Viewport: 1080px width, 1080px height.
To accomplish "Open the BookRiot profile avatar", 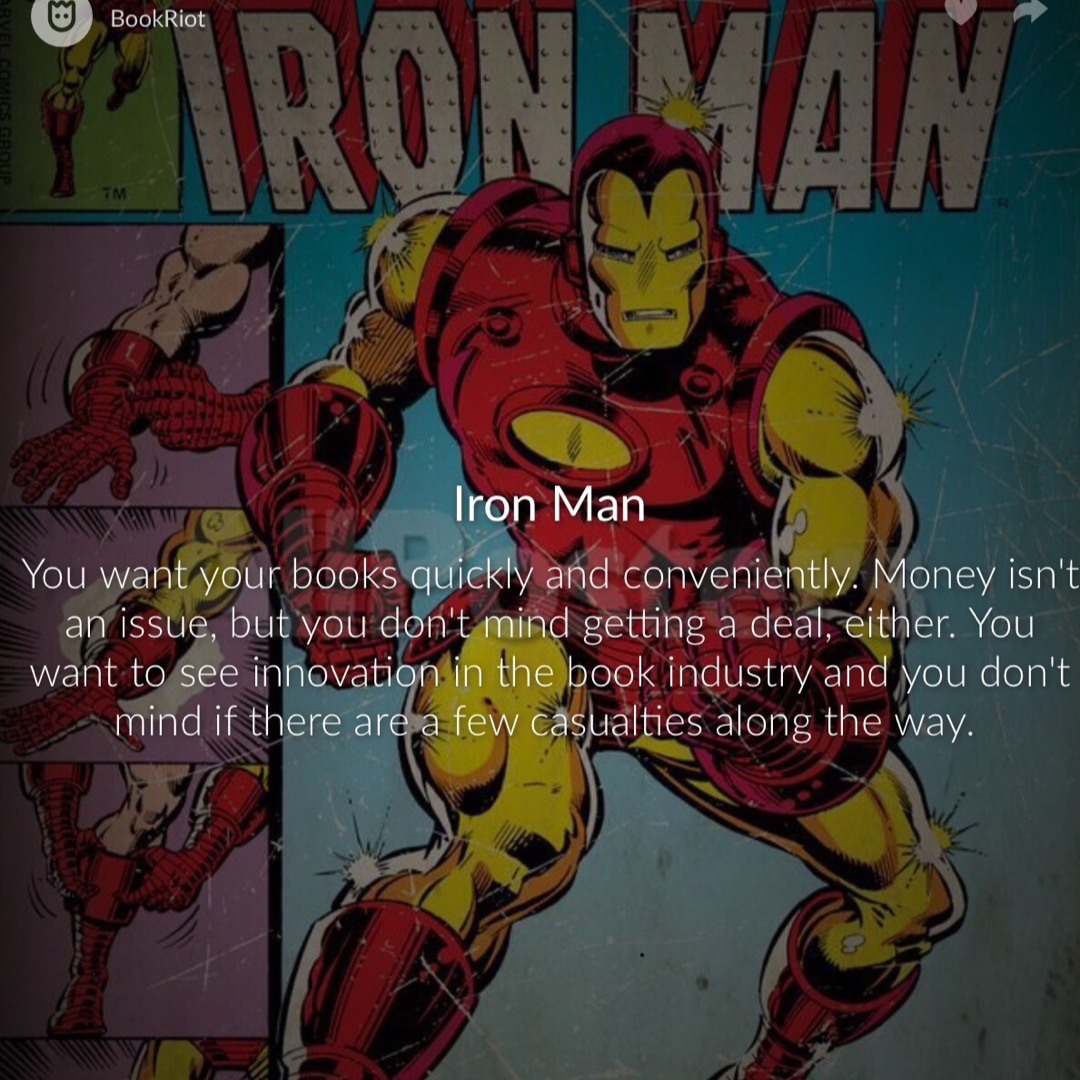I will (61, 17).
